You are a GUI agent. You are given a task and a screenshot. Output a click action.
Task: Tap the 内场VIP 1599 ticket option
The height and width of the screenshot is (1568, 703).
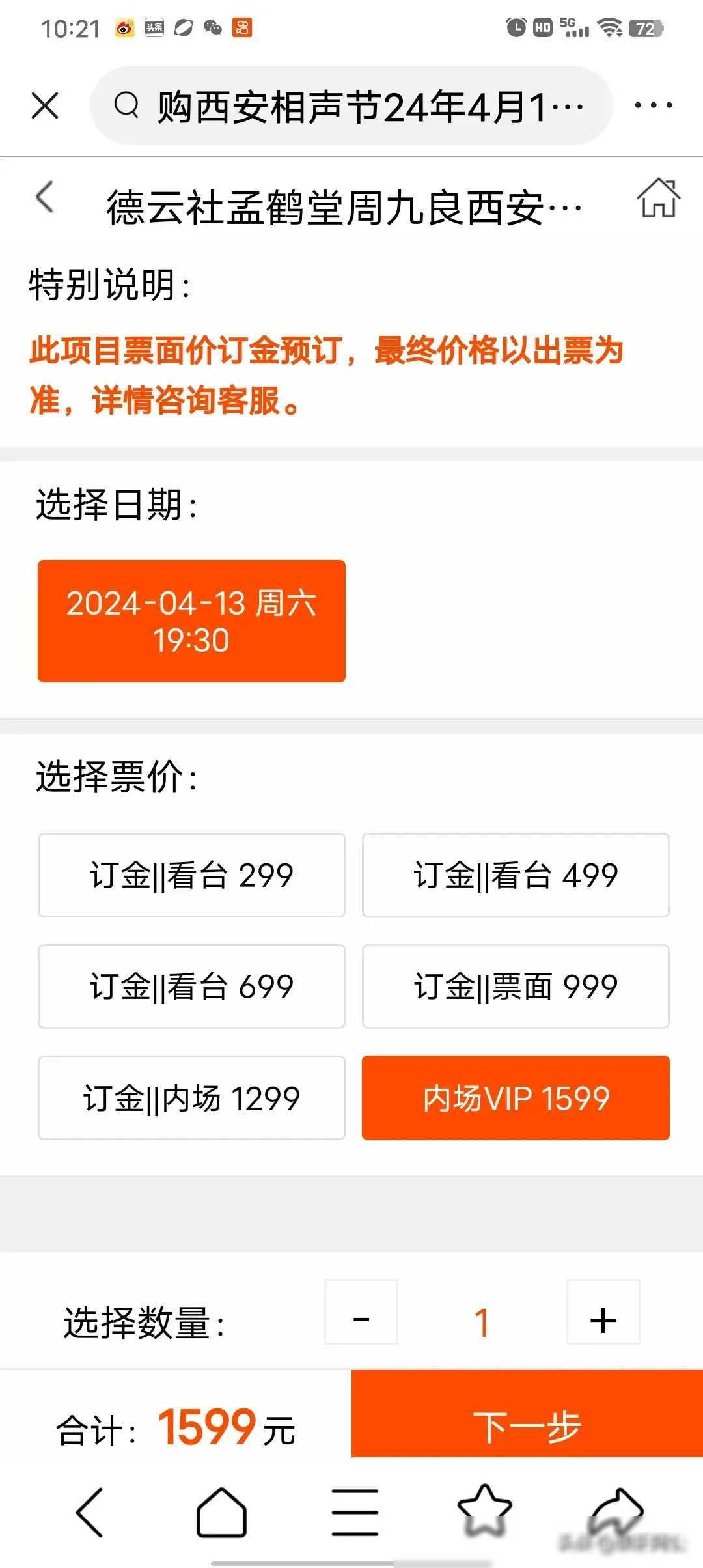(516, 1097)
